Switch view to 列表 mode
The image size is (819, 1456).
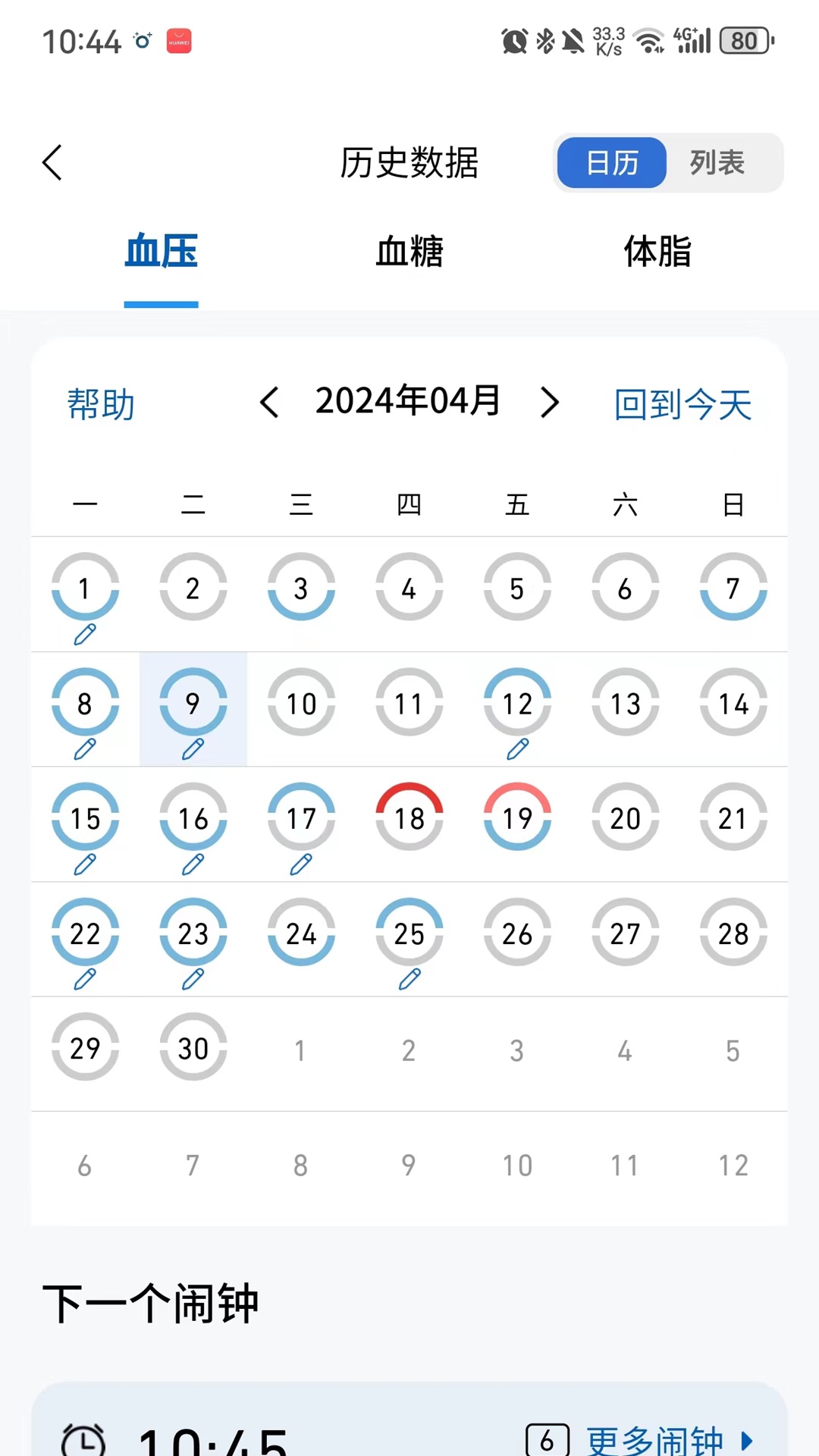(x=716, y=162)
